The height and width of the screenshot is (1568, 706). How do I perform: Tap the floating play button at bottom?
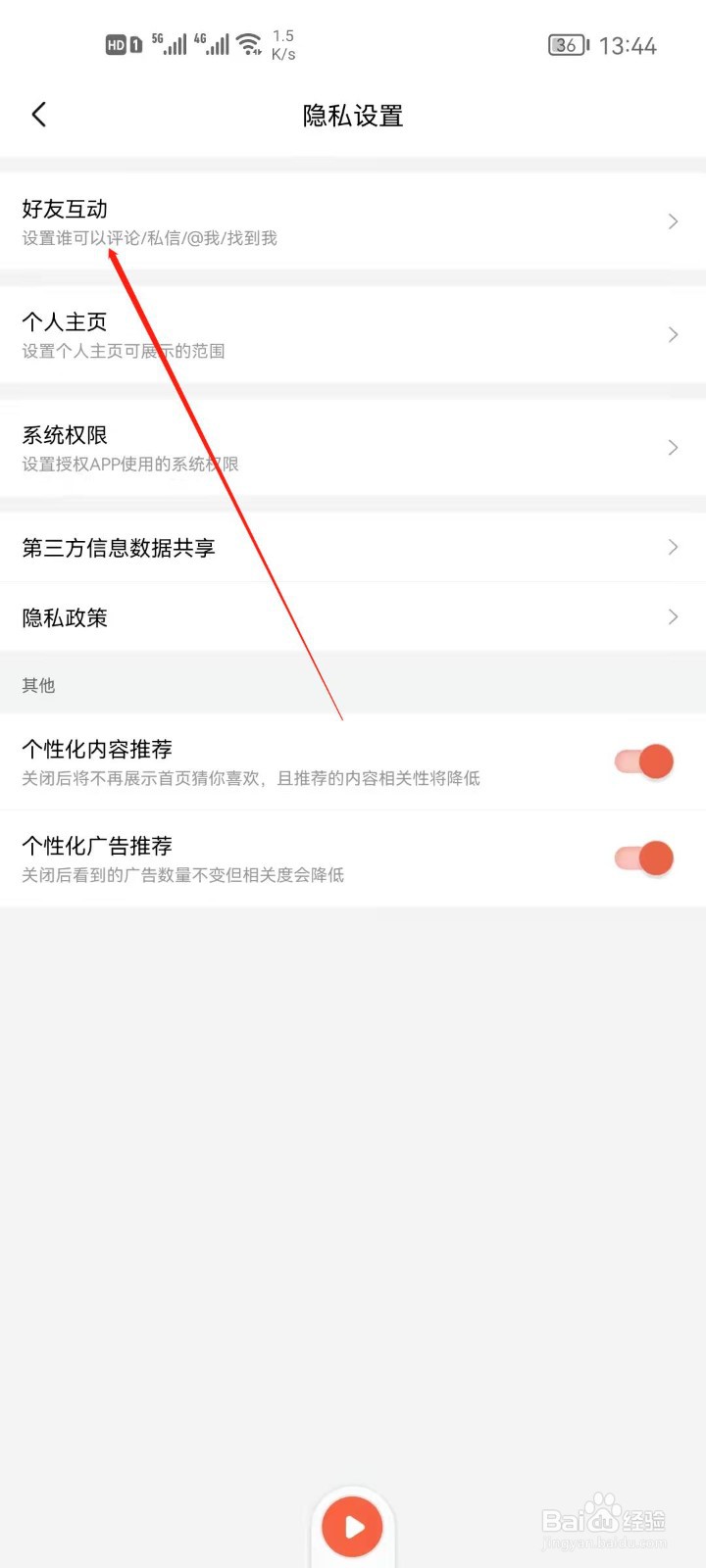352,1525
